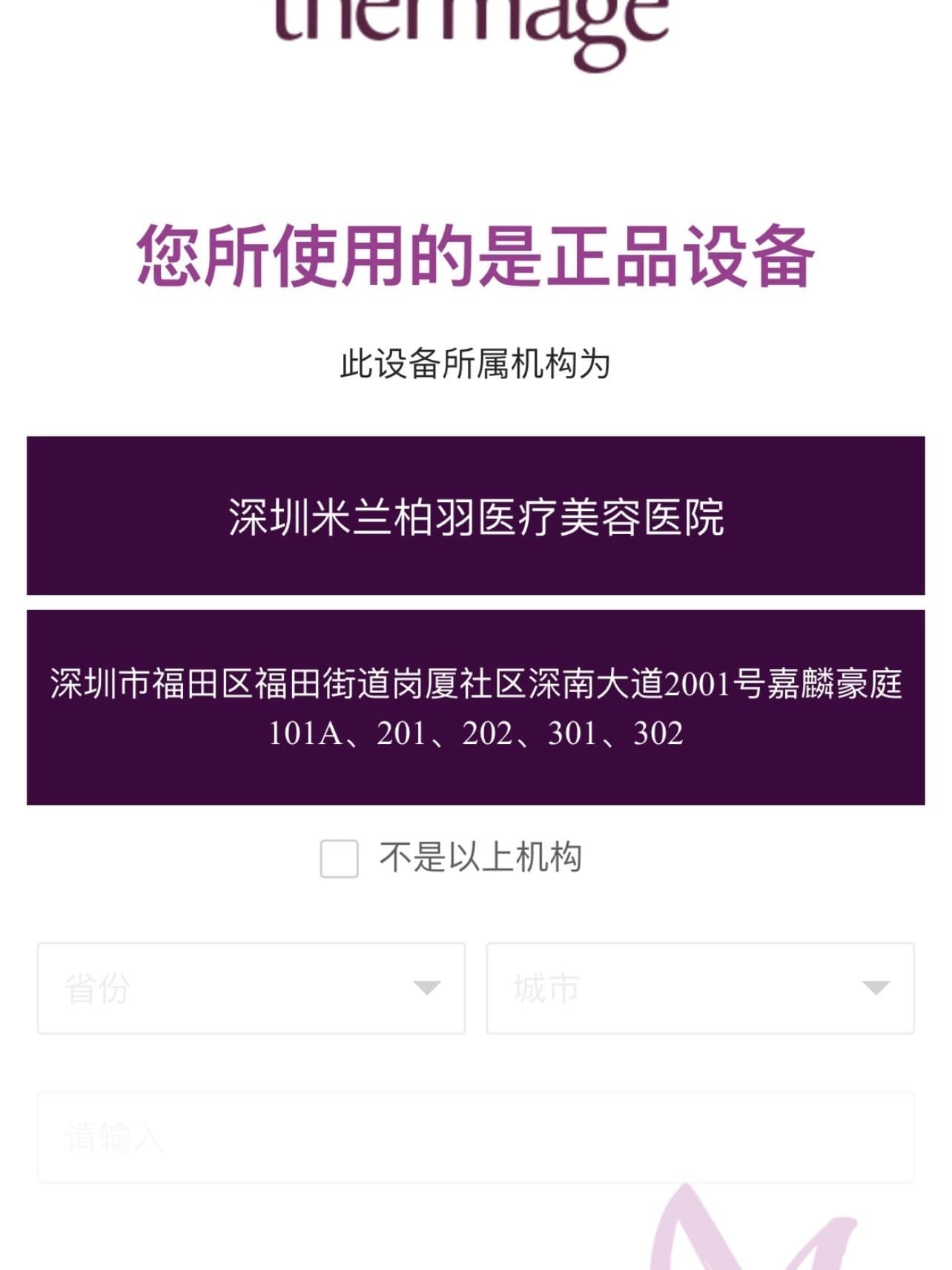Open the 省份 dropdown

[251, 988]
